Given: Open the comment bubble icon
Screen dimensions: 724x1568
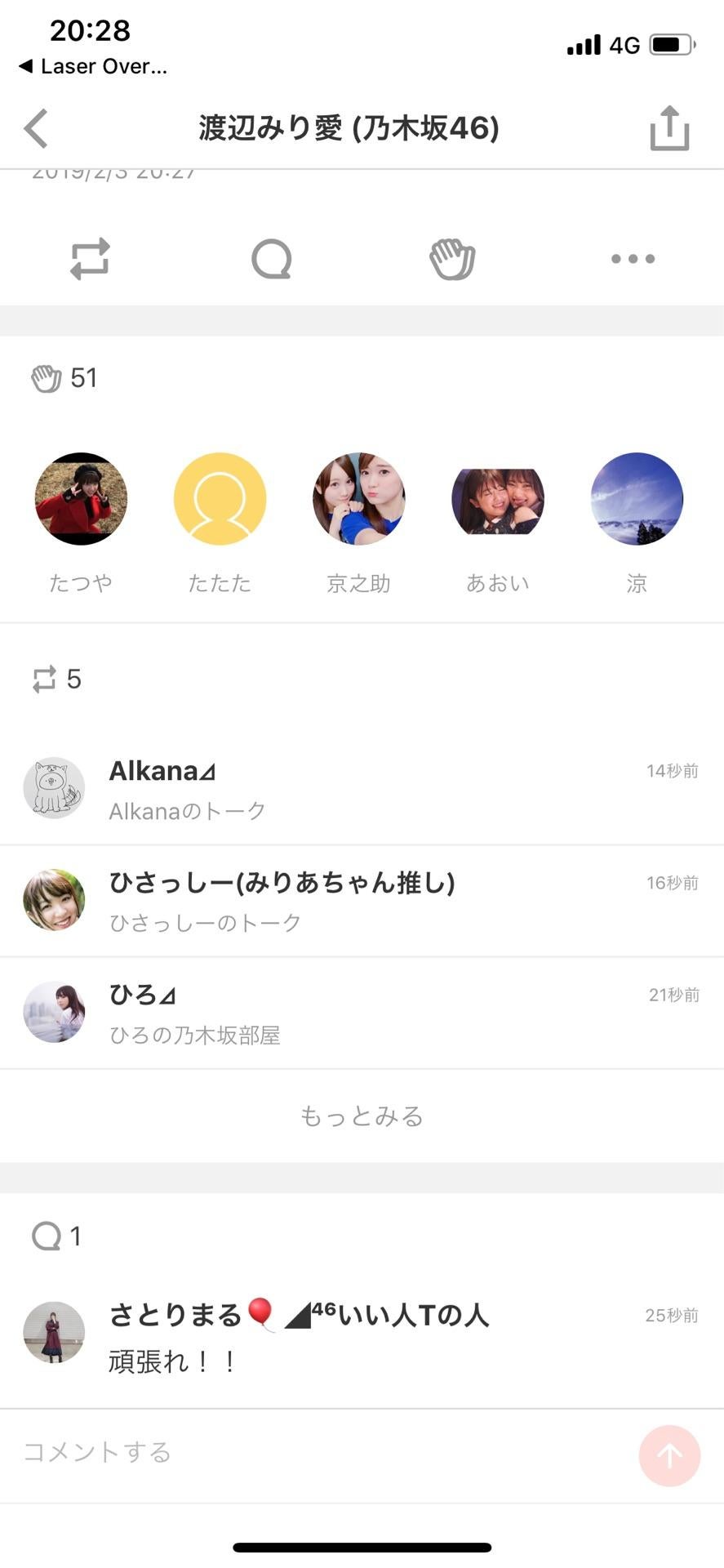Looking at the screenshot, I should pyautogui.click(x=271, y=259).
